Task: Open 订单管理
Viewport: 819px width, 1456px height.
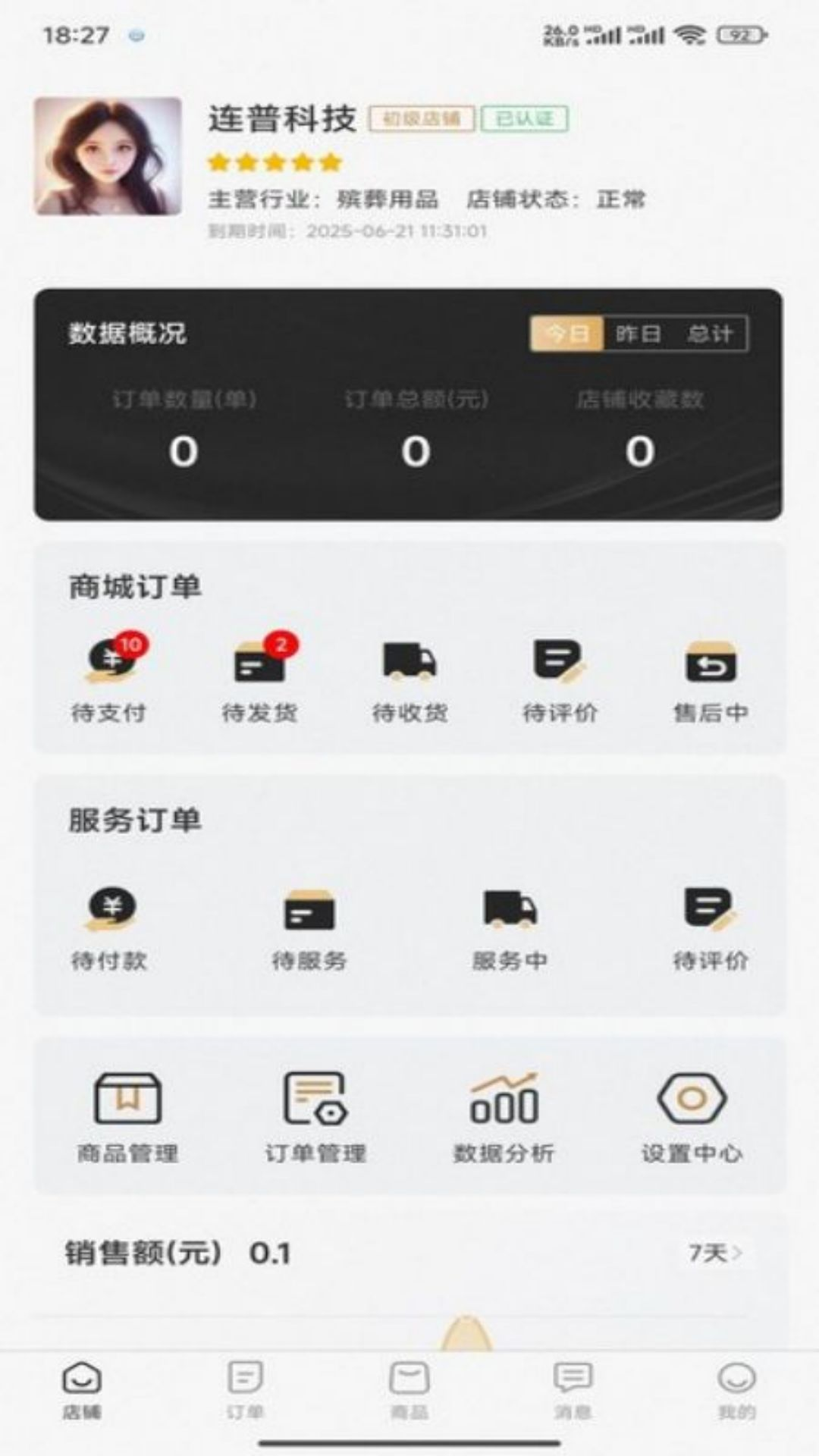Action: pos(315,1116)
